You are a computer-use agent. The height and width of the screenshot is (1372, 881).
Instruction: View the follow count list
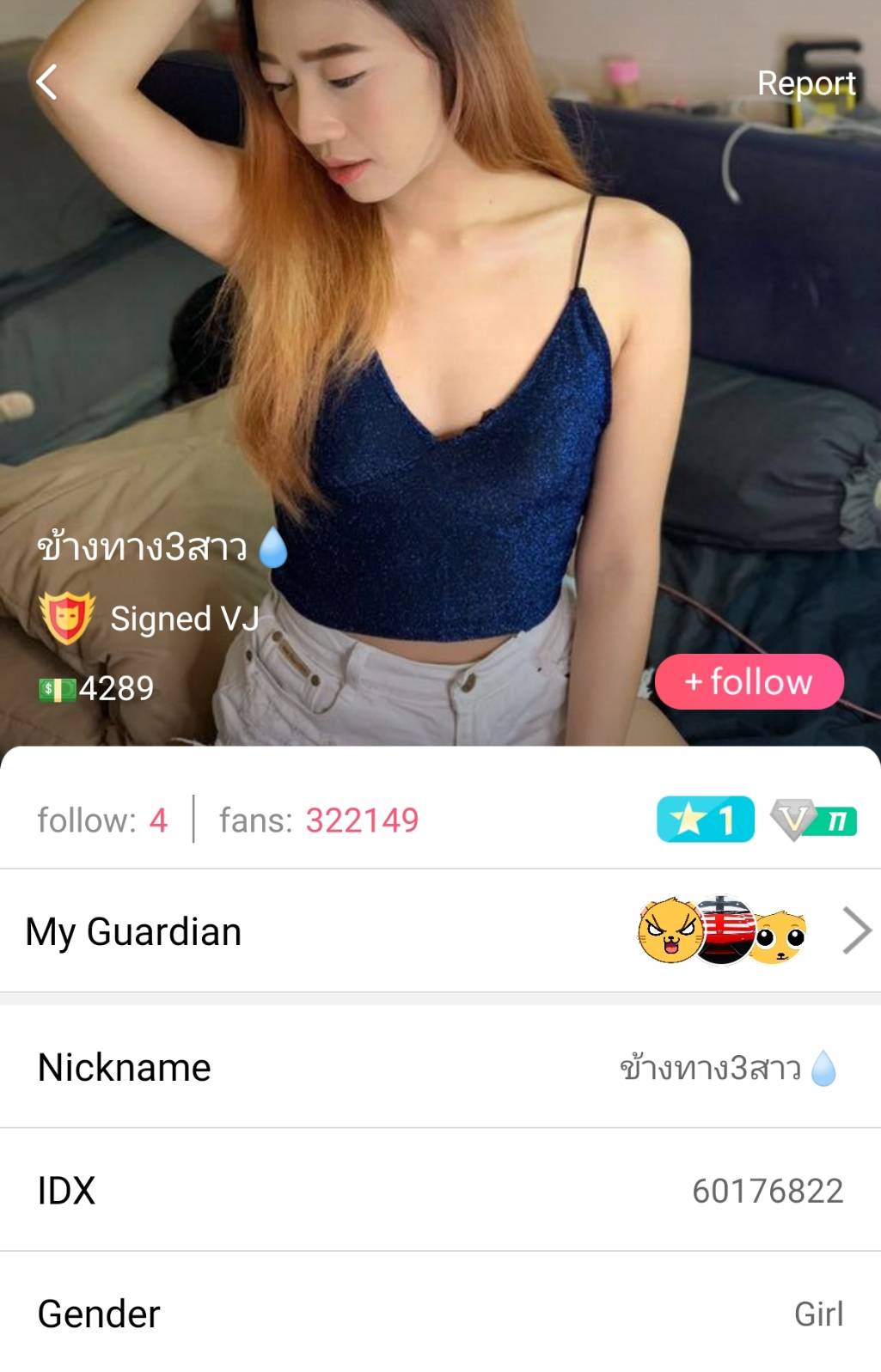pyautogui.click(x=102, y=820)
